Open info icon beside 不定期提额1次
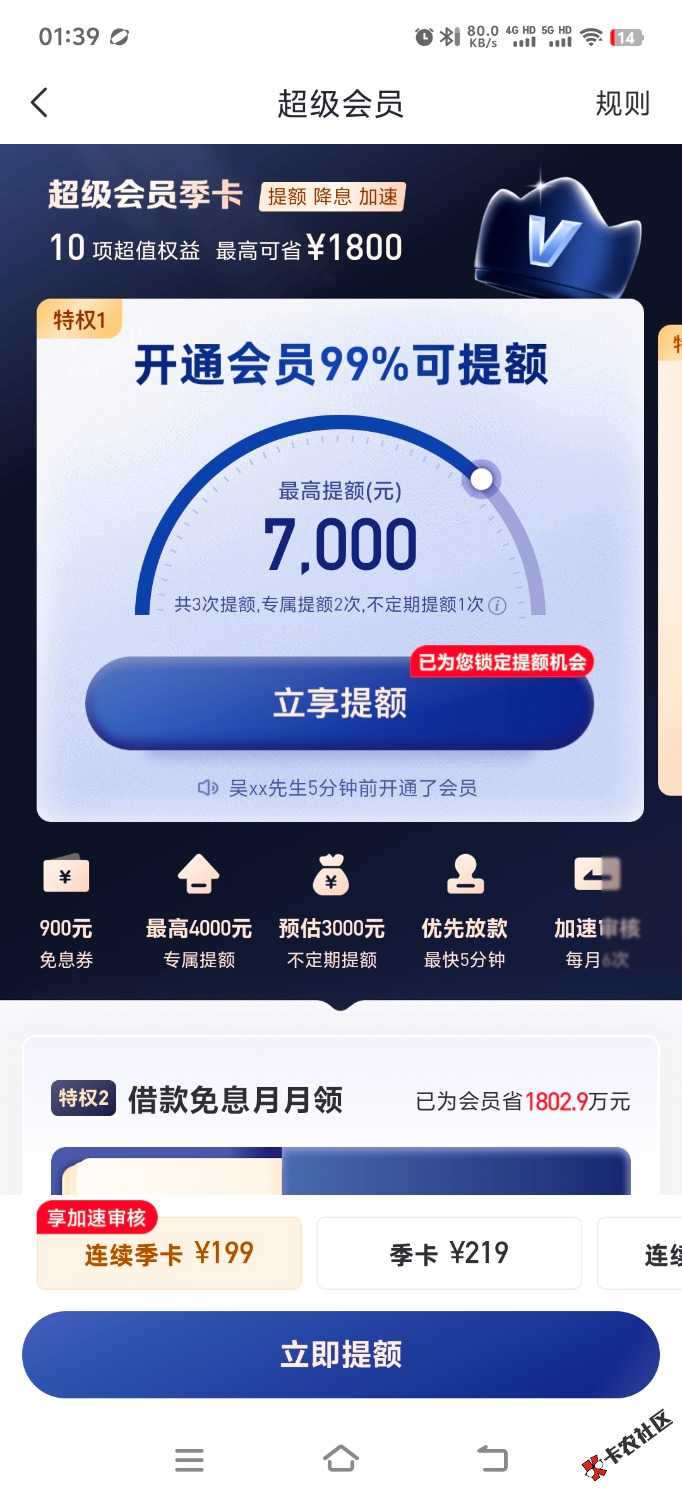This screenshot has height=1500, width=682. [497, 605]
